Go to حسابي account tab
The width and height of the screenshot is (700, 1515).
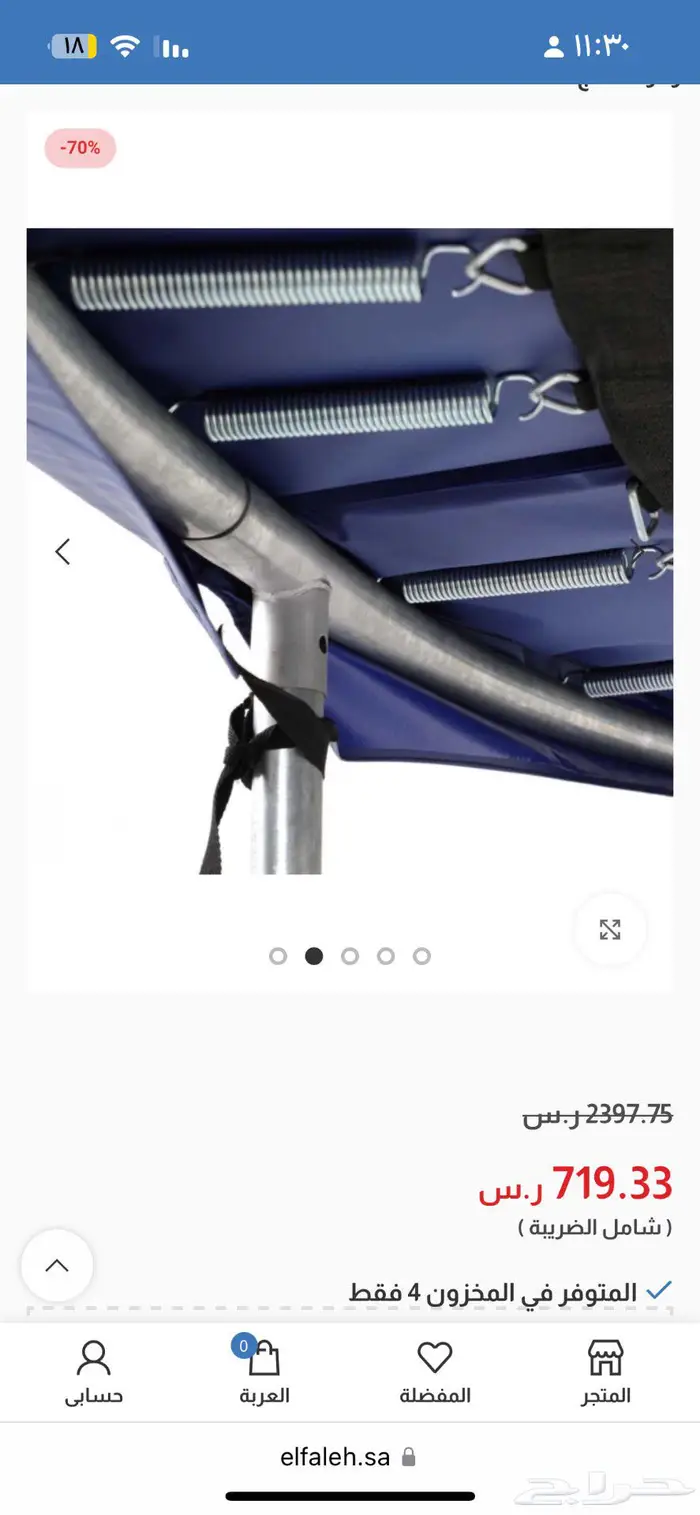[x=94, y=1373]
